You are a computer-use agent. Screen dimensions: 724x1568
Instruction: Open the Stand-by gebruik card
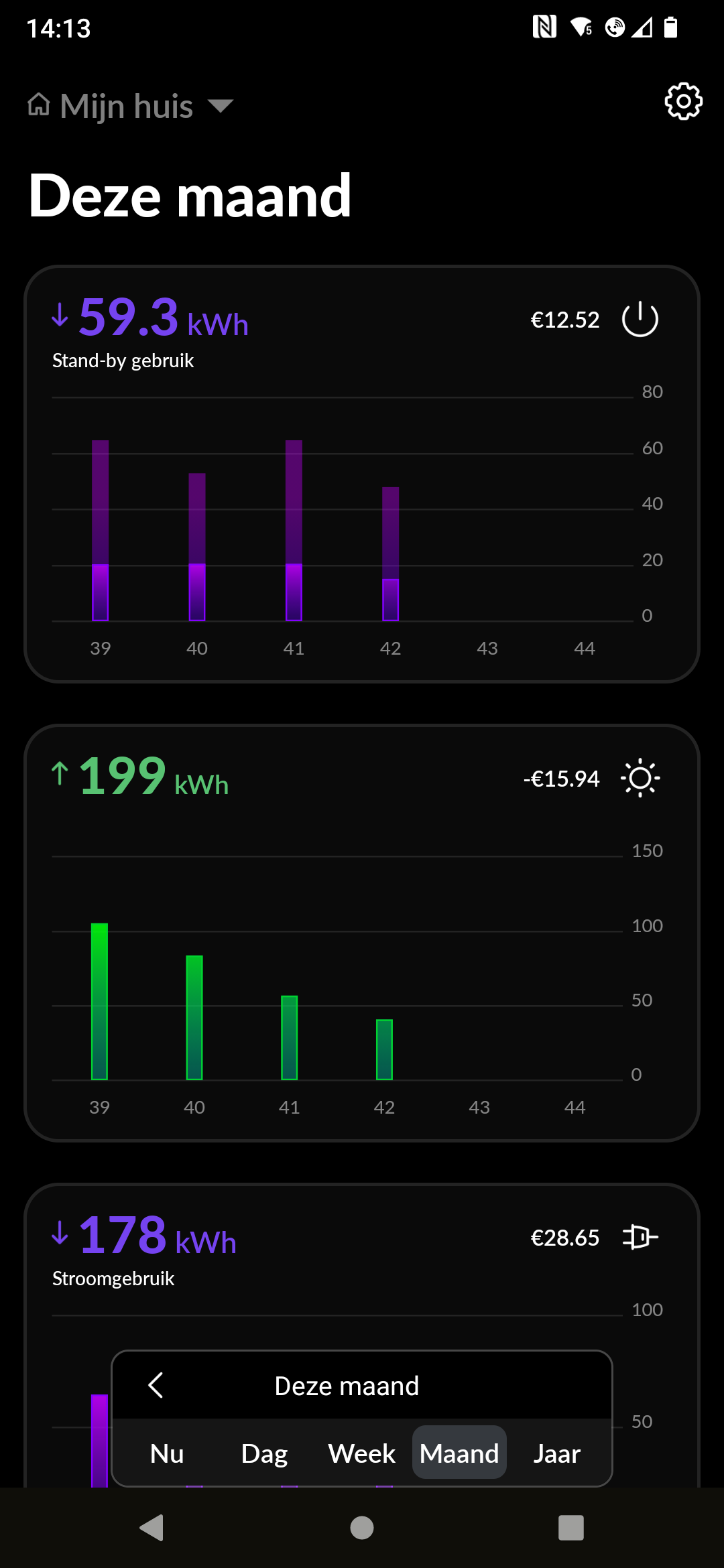tap(362, 474)
